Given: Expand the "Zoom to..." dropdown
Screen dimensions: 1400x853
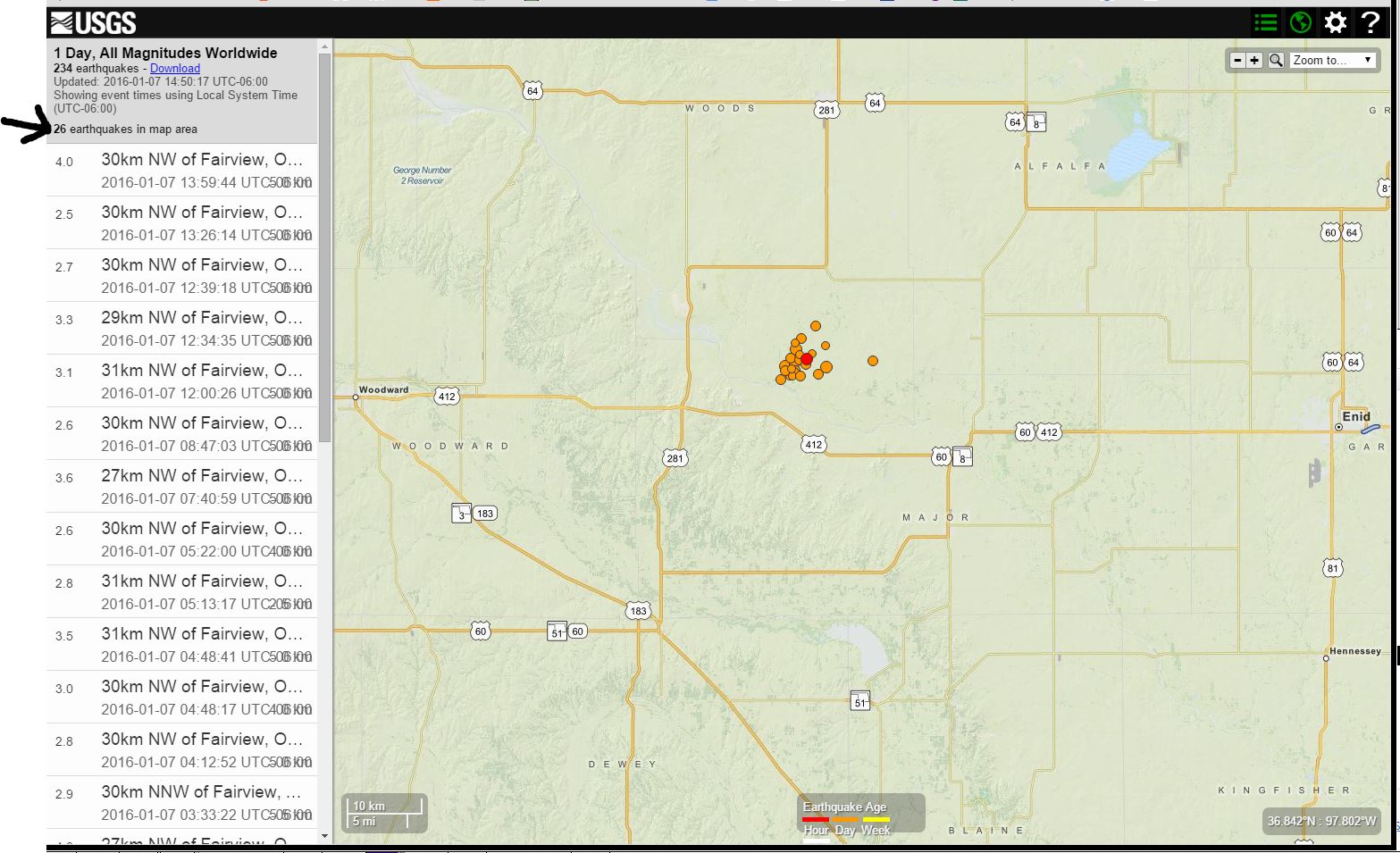Looking at the screenshot, I should (1331, 61).
